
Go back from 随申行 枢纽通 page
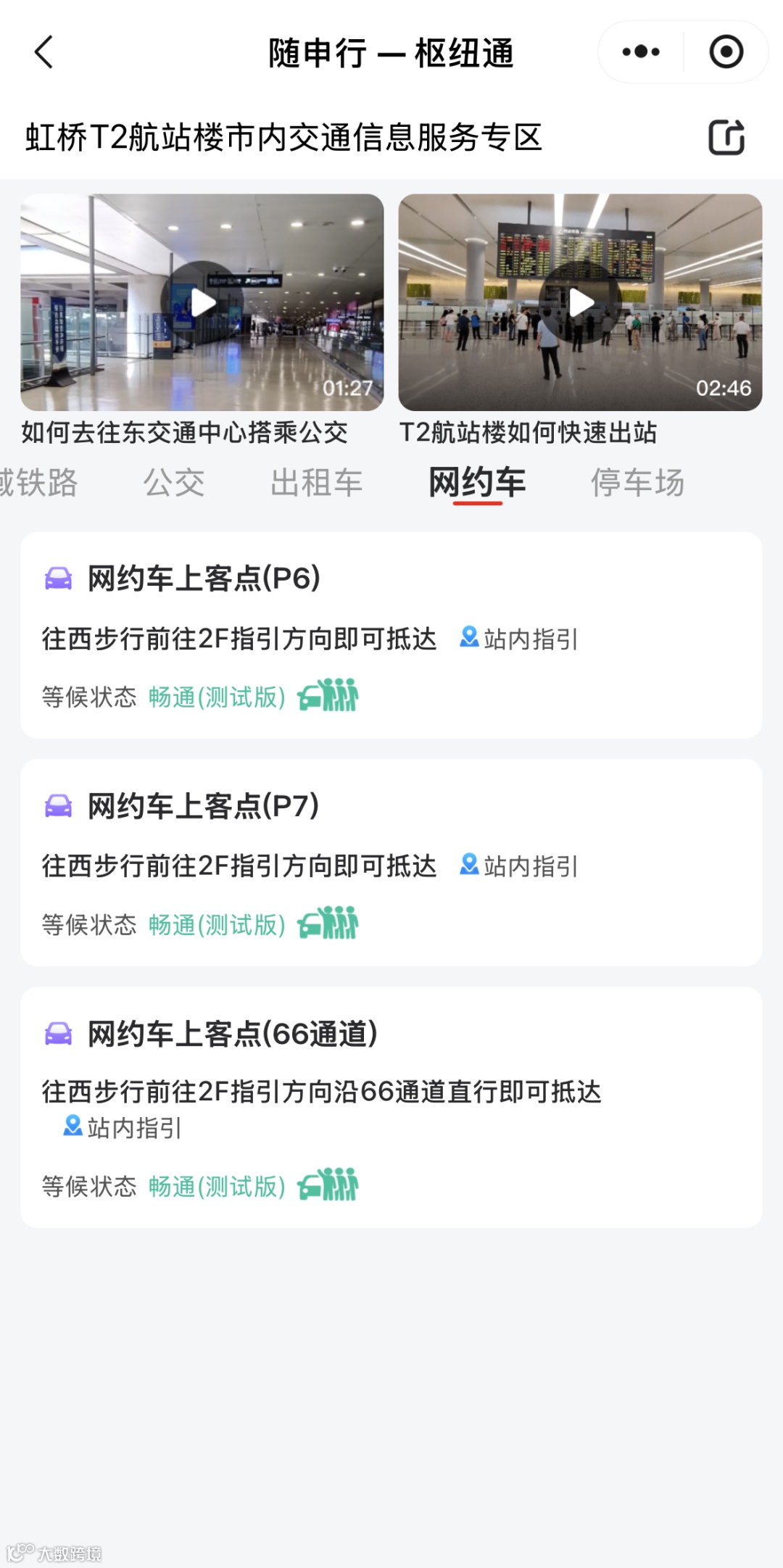44,52
